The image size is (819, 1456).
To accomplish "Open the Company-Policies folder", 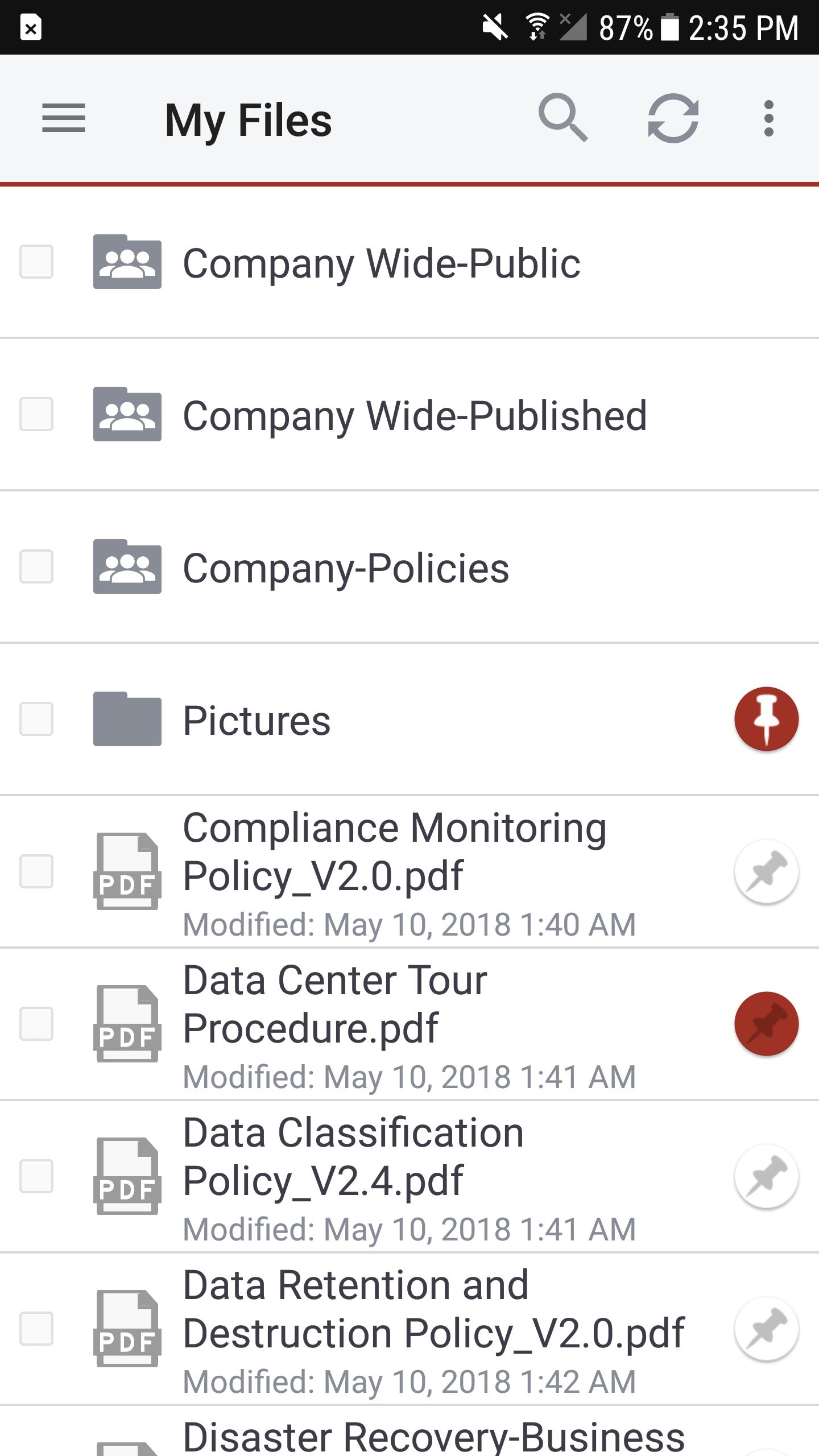I will pos(409,567).
